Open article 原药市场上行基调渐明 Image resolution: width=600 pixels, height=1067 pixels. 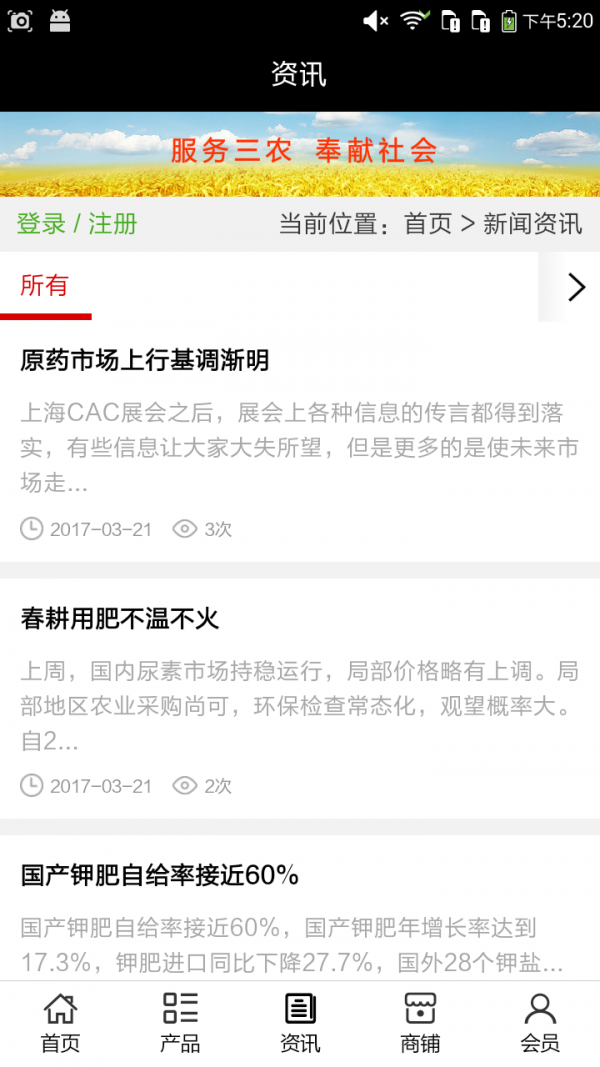[x=145, y=360]
